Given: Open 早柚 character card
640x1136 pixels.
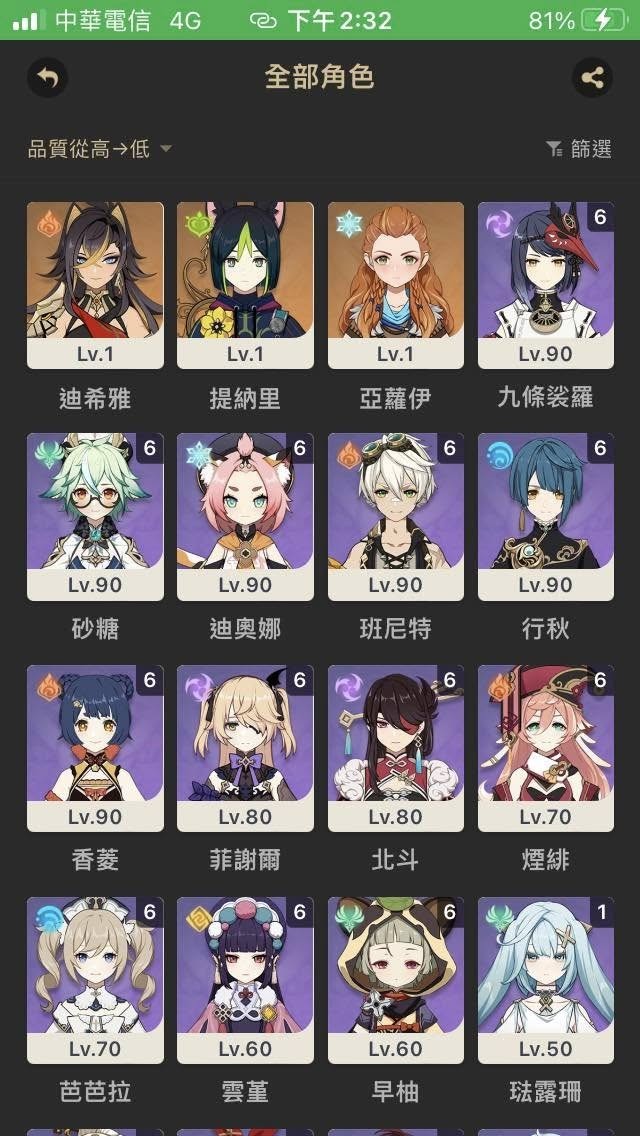Looking at the screenshot, I should [396, 980].
